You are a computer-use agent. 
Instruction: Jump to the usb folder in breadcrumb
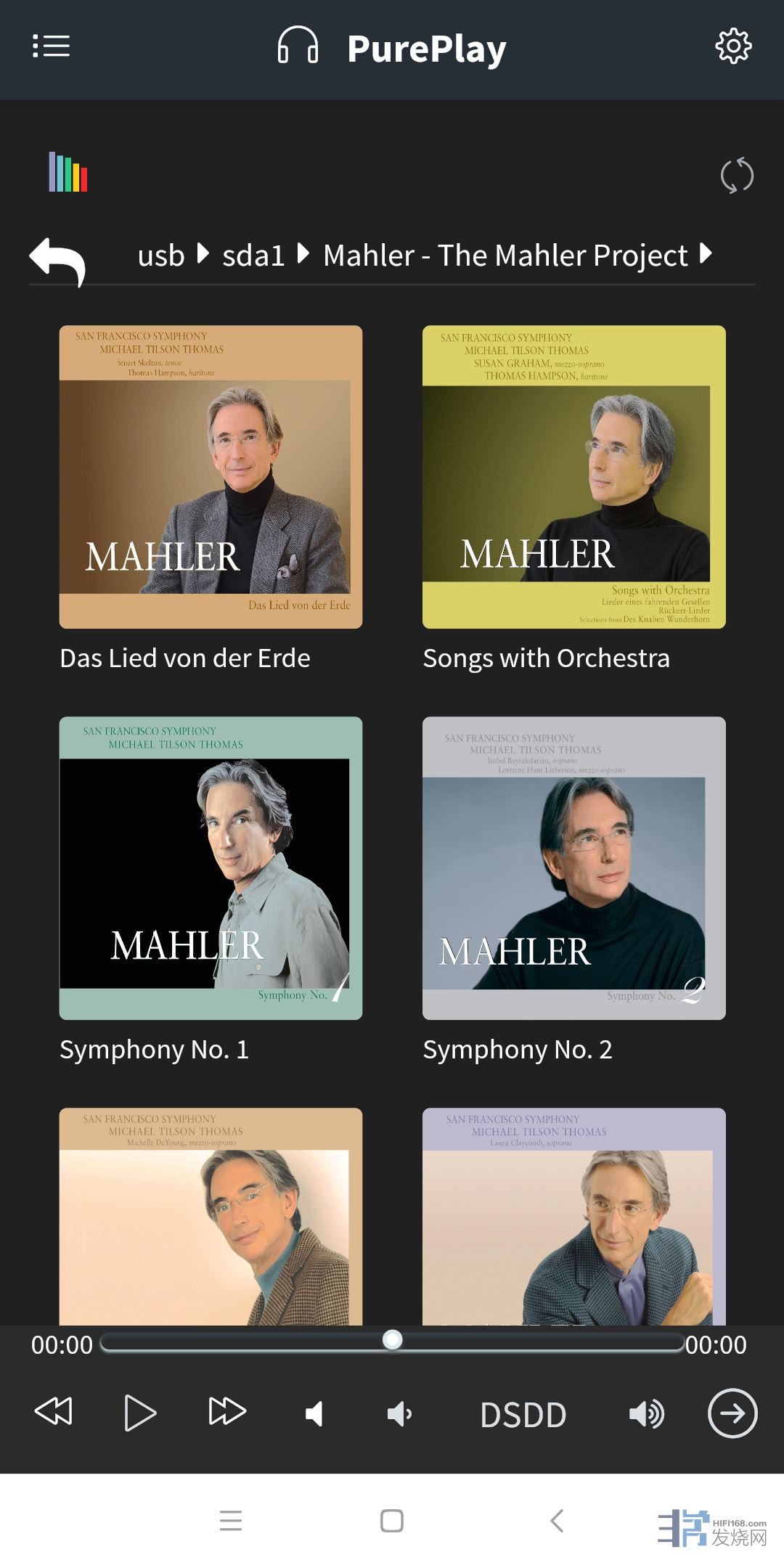point(161,256)
